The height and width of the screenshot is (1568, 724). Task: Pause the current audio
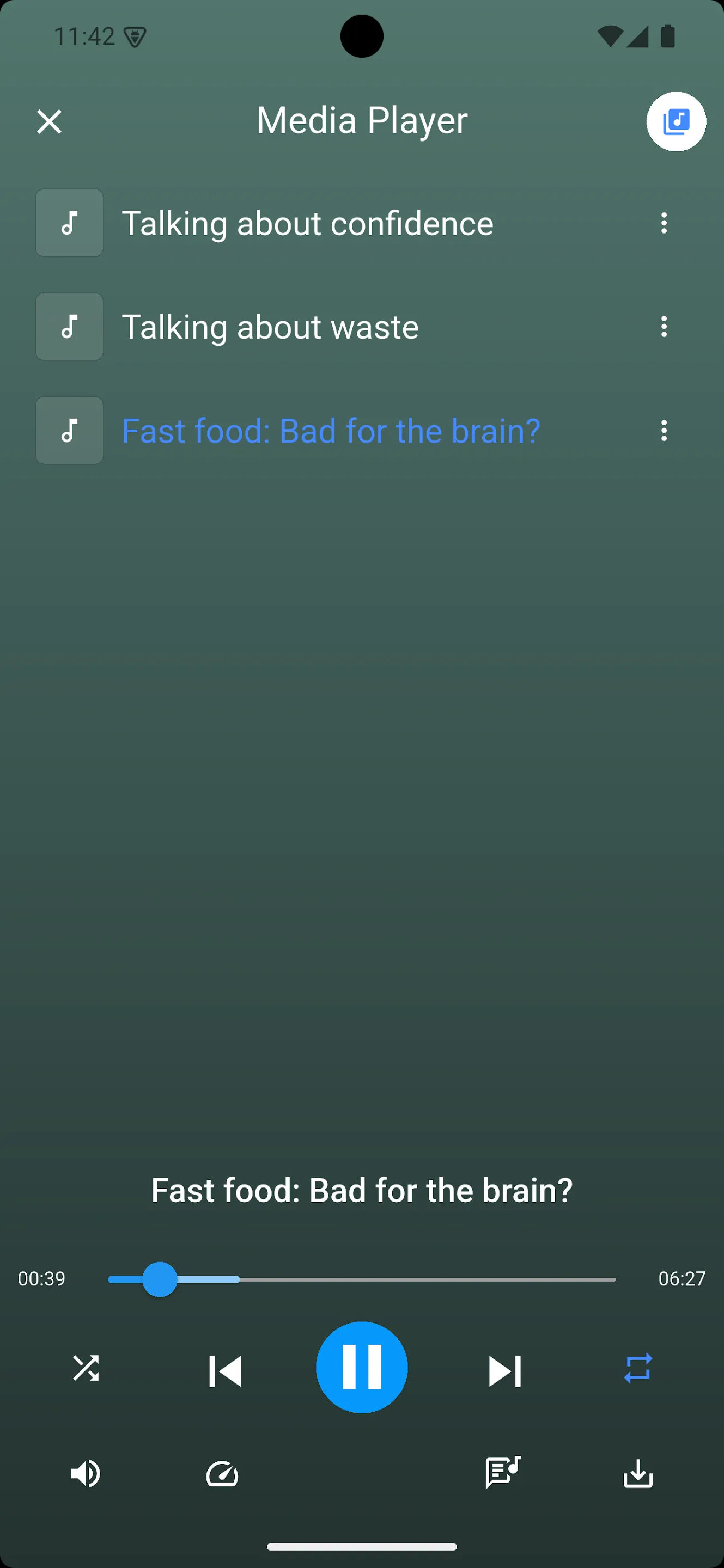point(362,1367)
